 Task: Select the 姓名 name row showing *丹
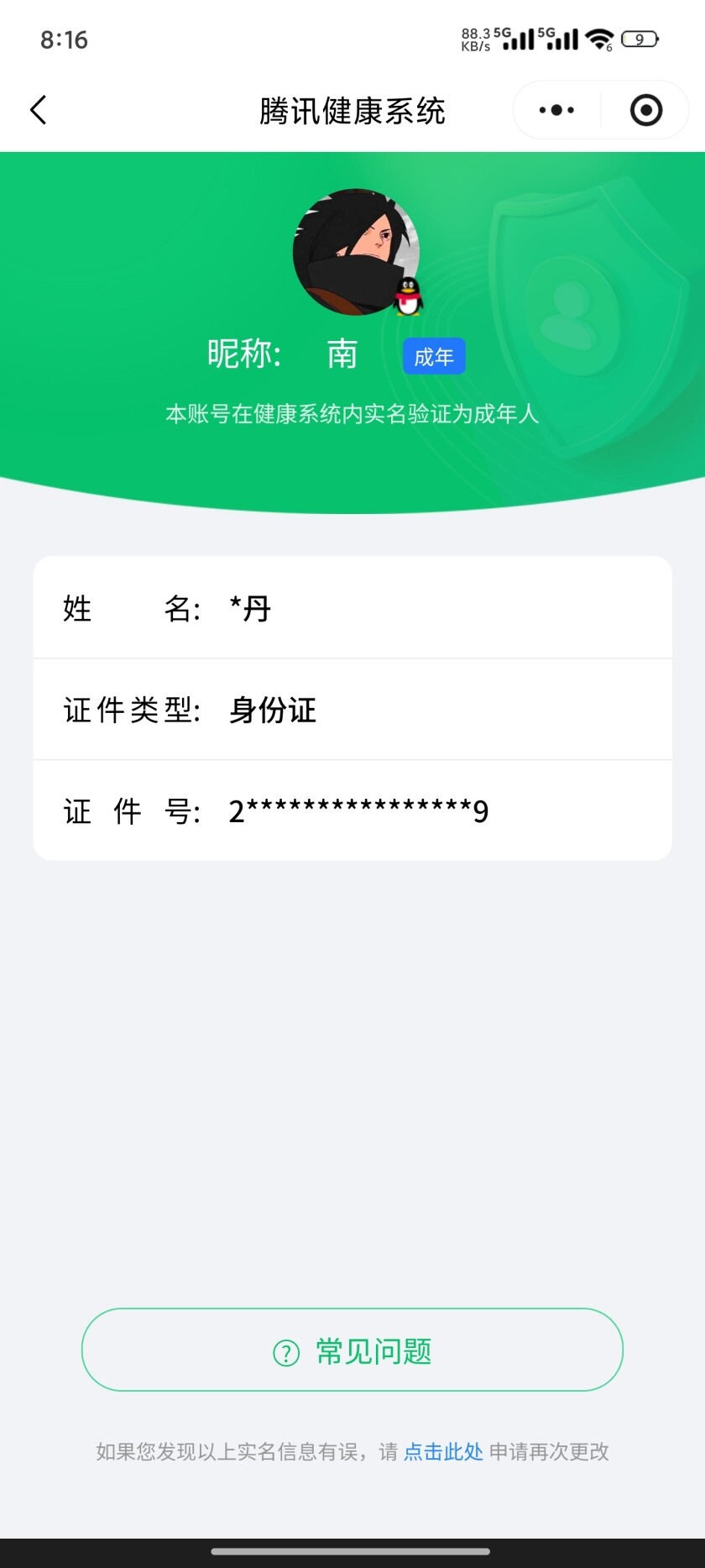click(352, 607)
